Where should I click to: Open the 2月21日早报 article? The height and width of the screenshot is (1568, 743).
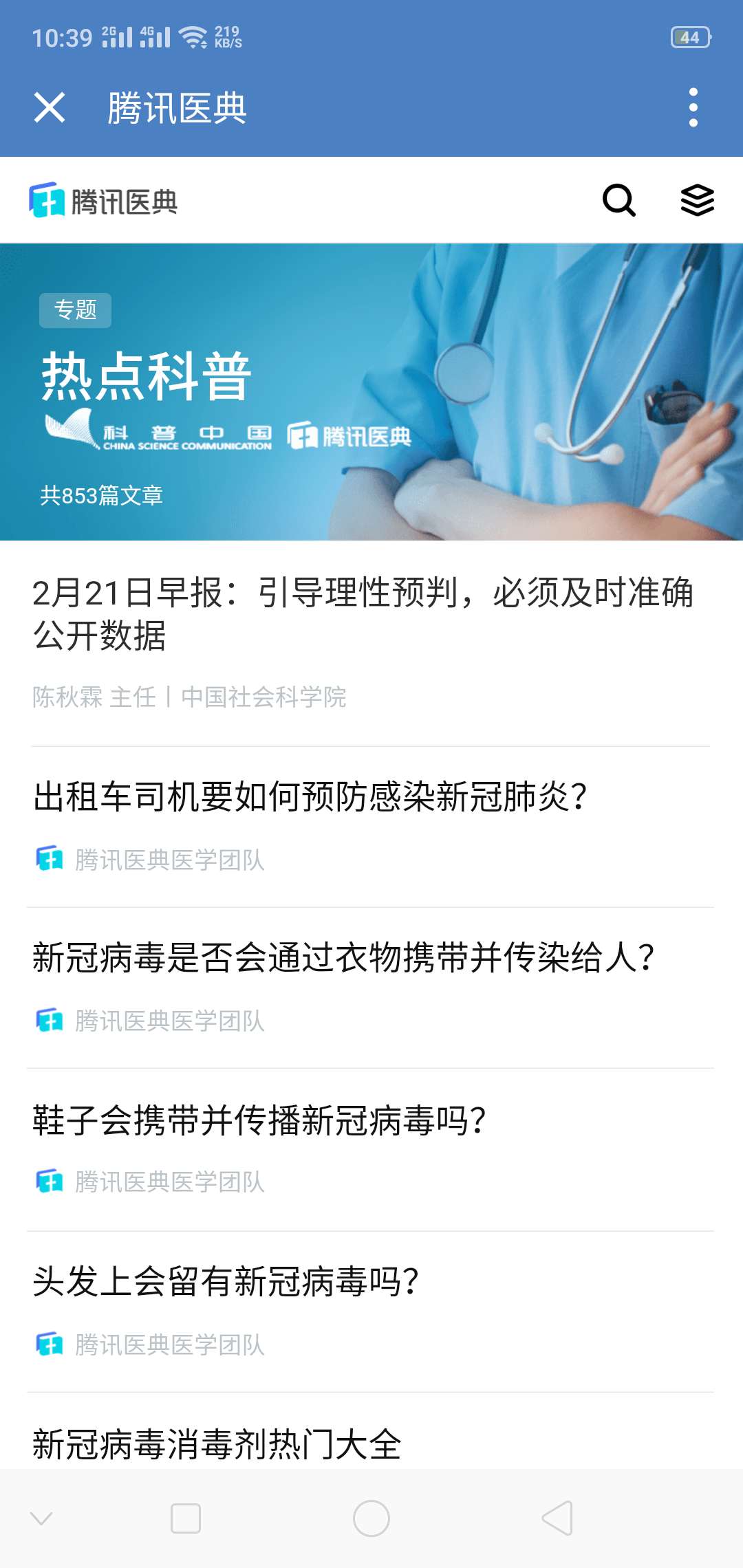coord(363,613)
